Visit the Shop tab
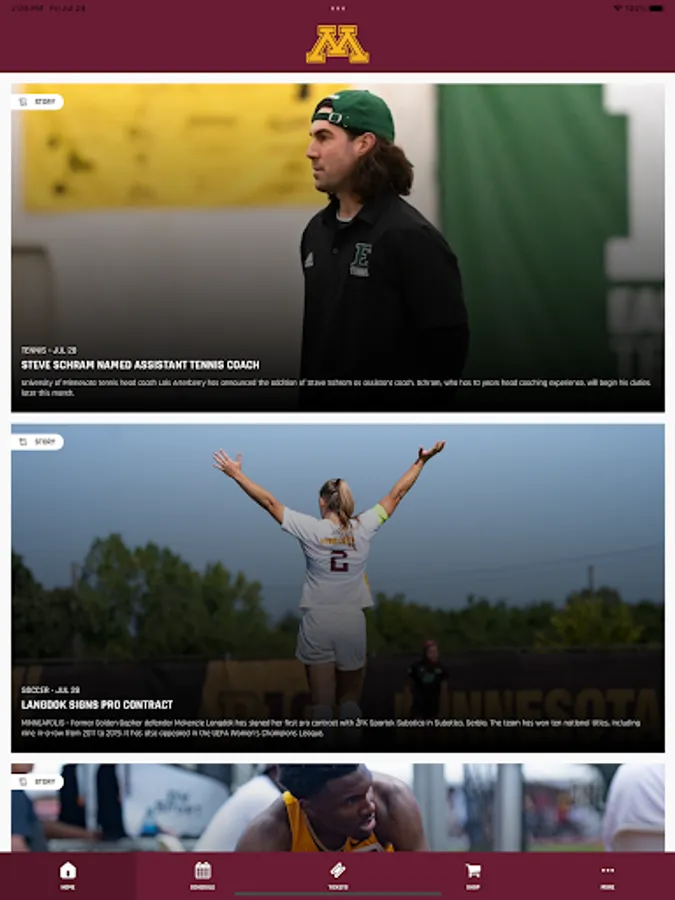 473,875
